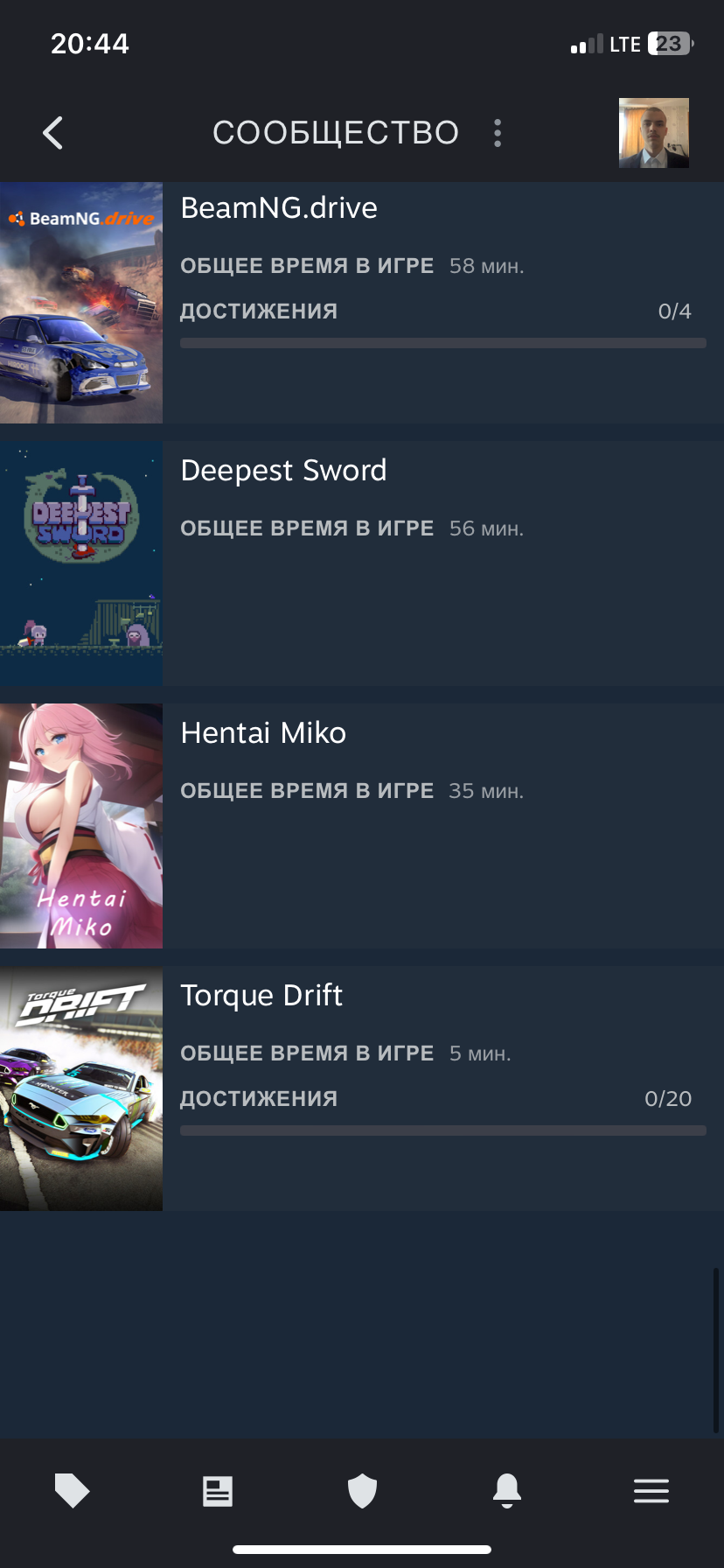The height and width of the screenshot is (1568, 724).
Task: Switch to the news tab
Action: click(x=218, y=1491)
